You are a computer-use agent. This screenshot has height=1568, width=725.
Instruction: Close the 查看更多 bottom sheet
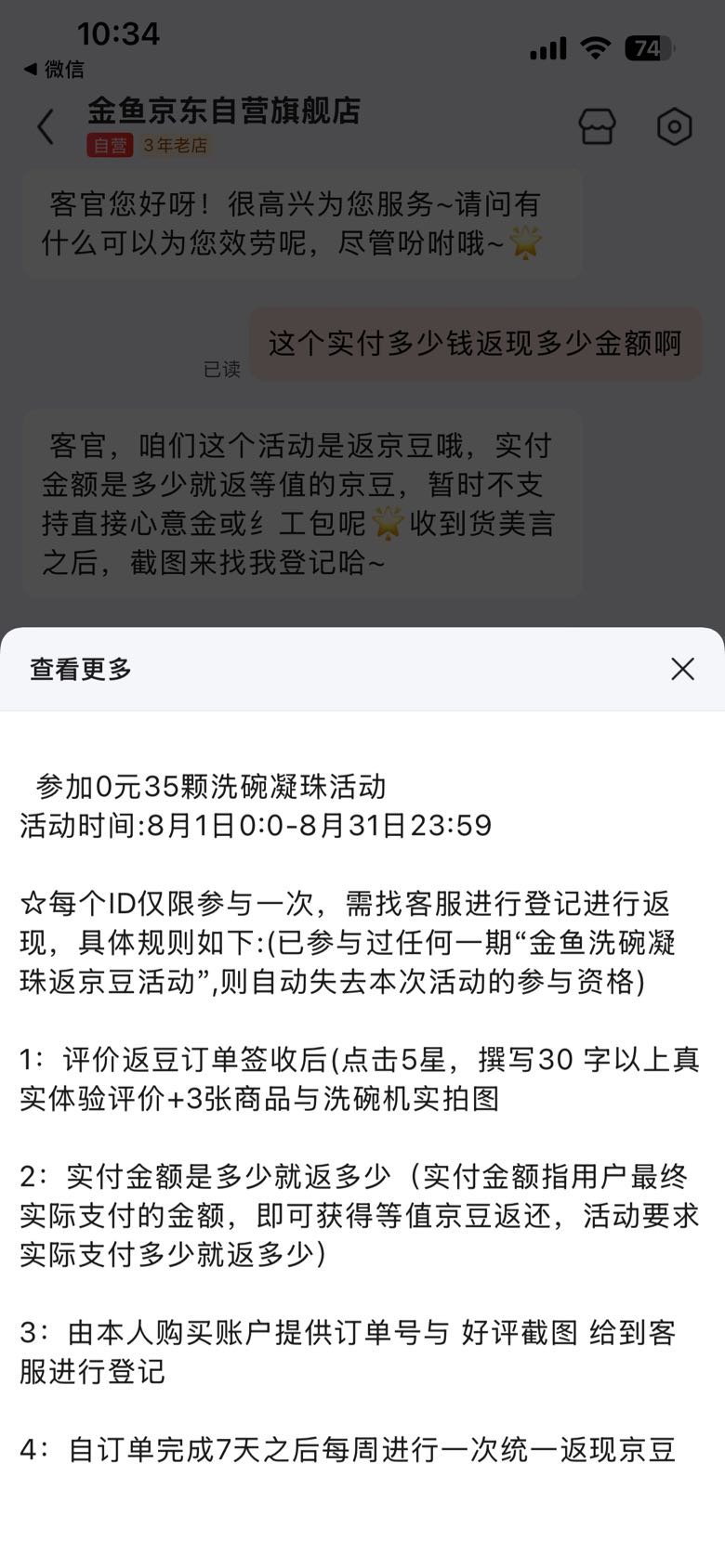click(x=682, y=669)
